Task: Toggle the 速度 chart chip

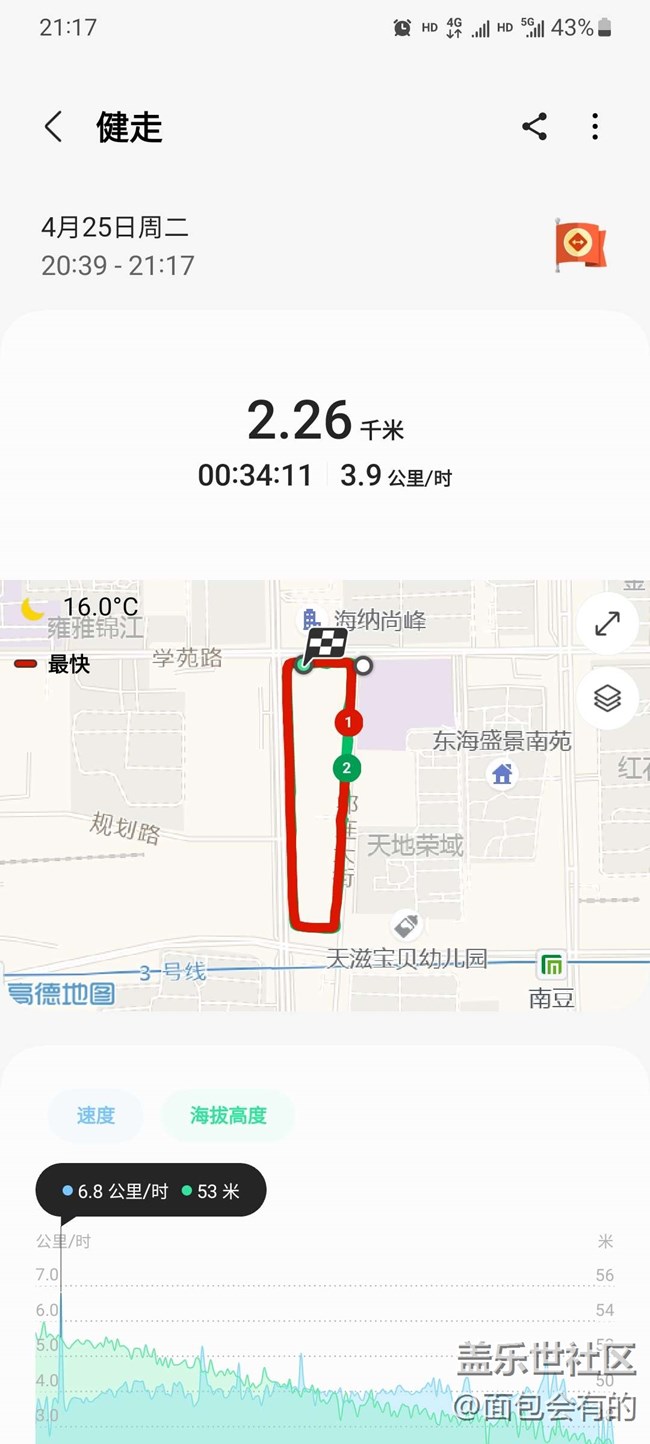Action: click(96, 1115)
